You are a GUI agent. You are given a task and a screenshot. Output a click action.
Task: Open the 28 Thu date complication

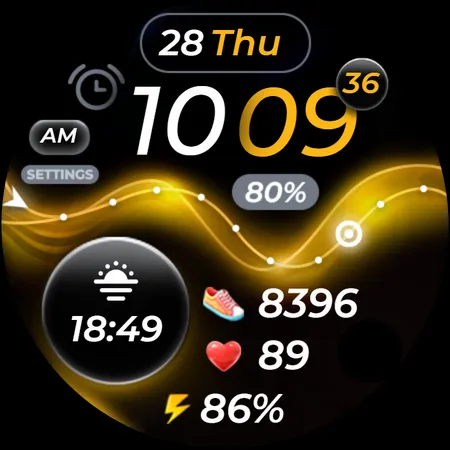[x=225, y=43]
